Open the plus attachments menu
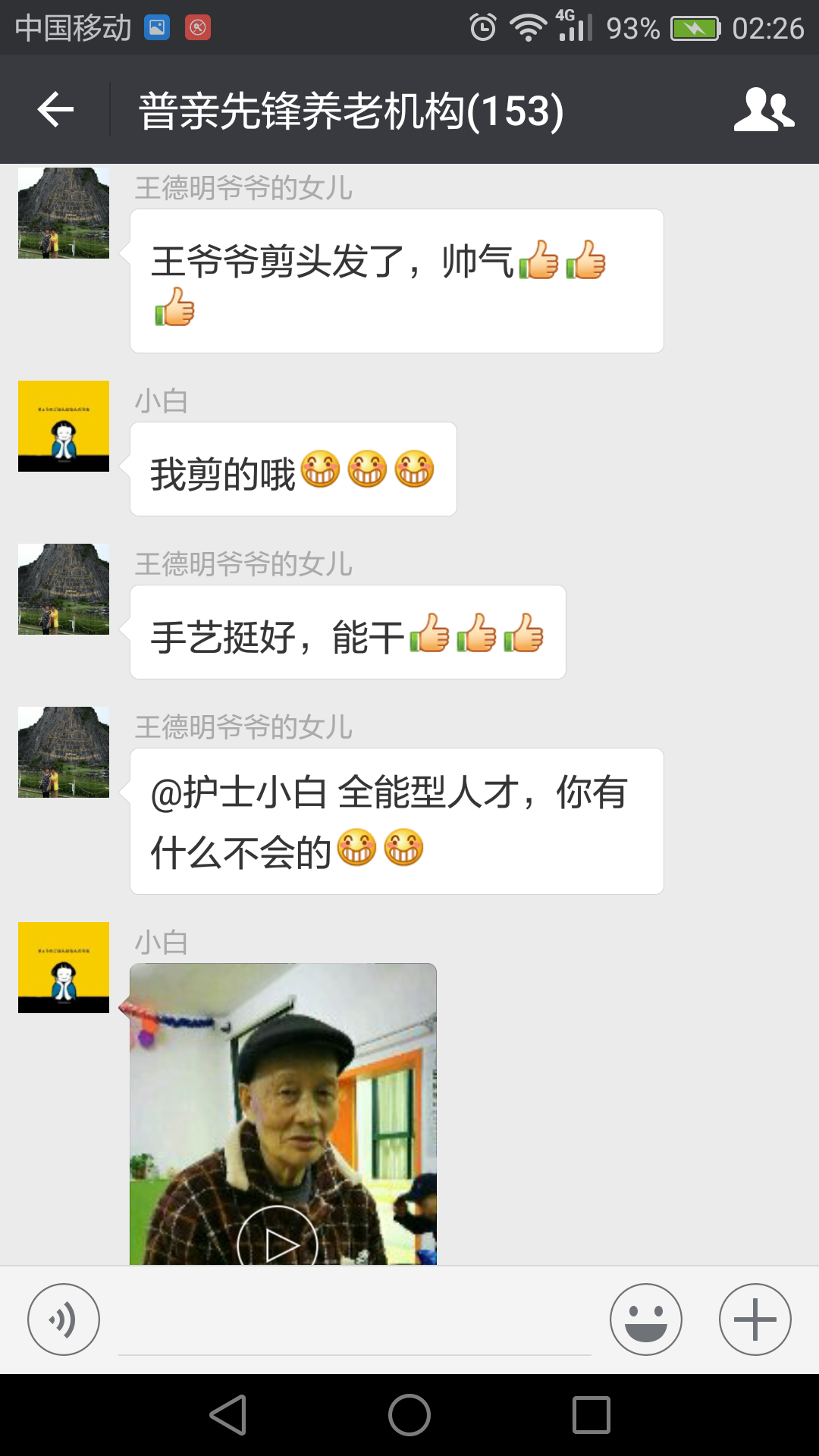Image resolution: width=819 pixels, height=1456 pixels. 755,1319
